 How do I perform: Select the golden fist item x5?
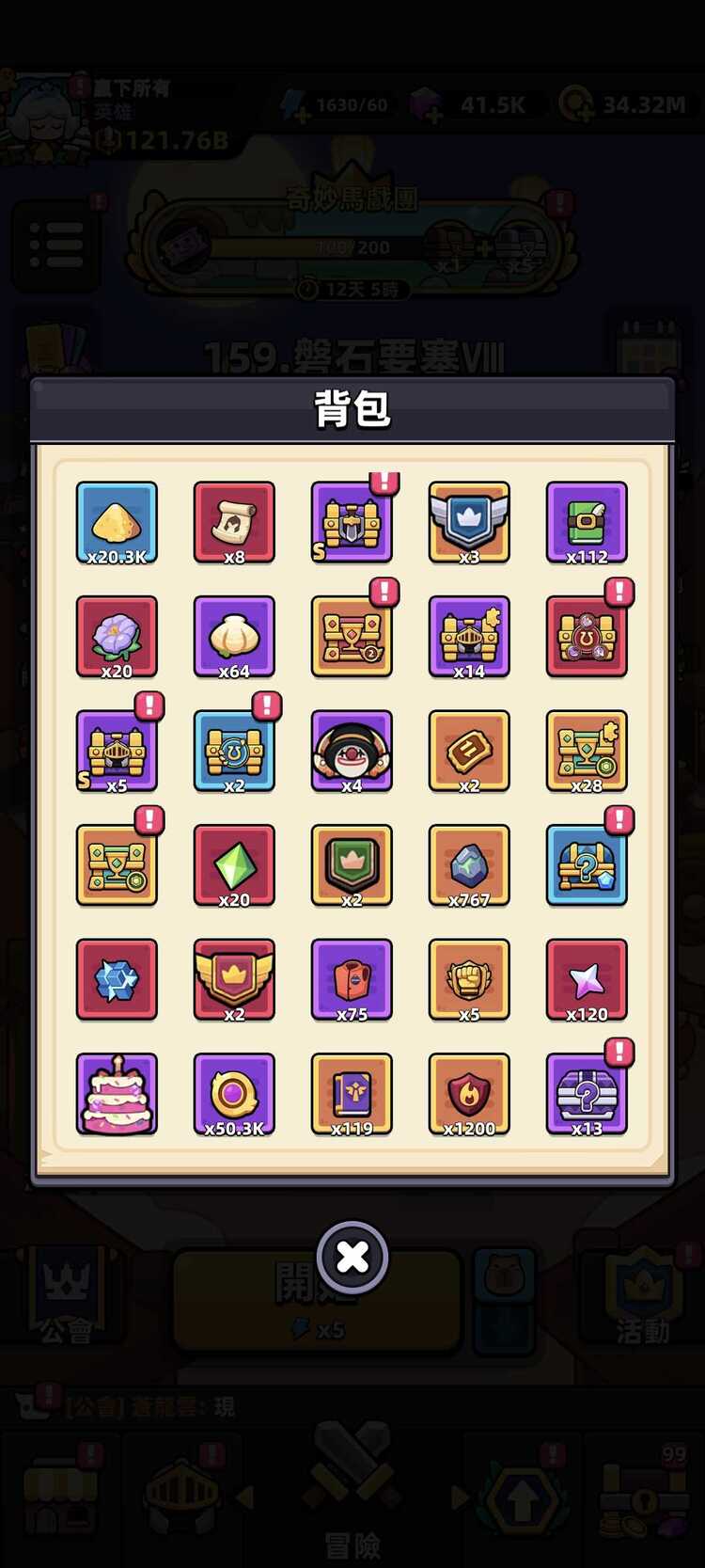(469, 979)
